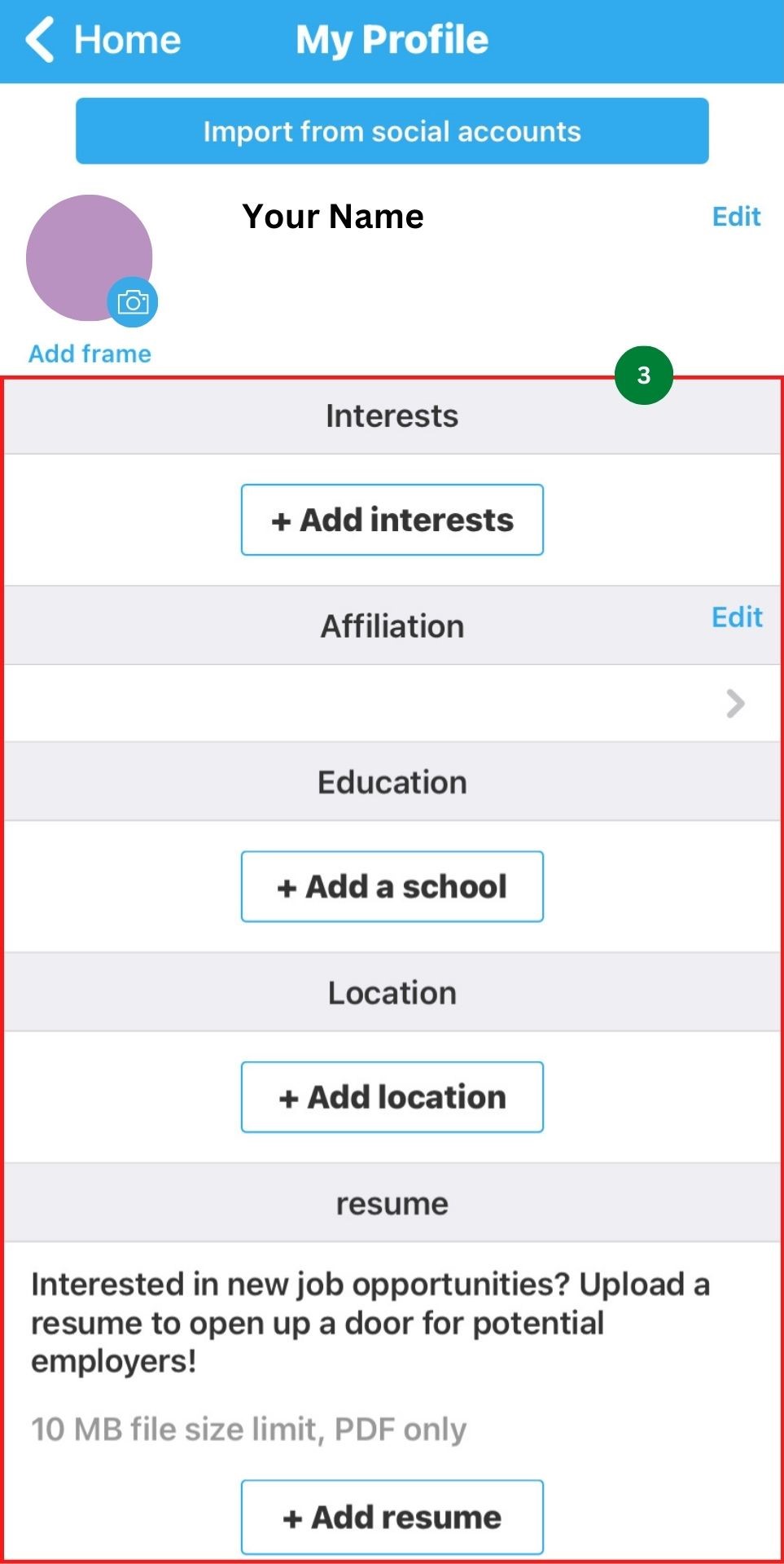Tap Add resume to upload a PDF

click(x=392, y=1515)
